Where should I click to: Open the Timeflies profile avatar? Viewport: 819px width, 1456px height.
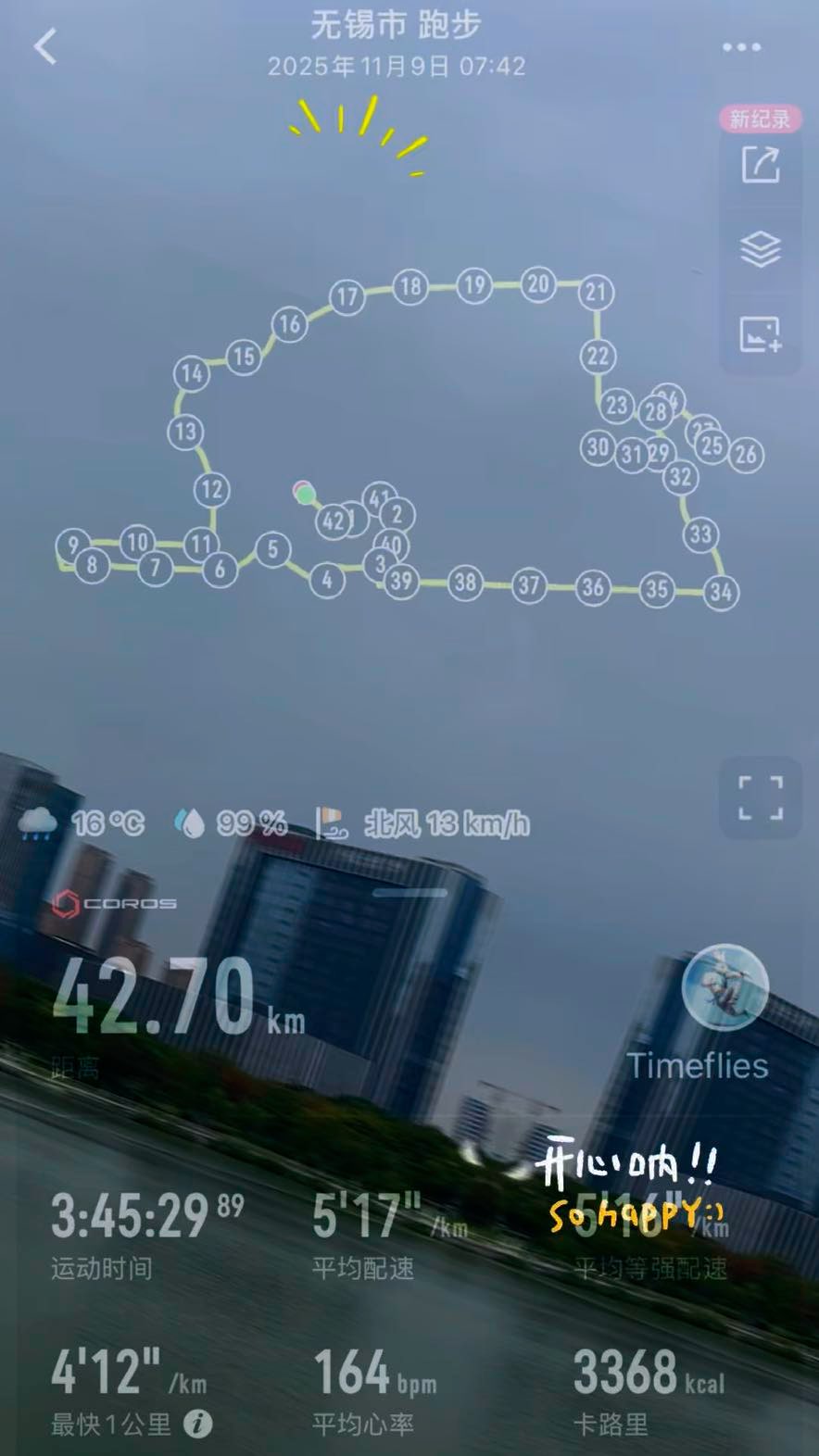click(725, 987)
